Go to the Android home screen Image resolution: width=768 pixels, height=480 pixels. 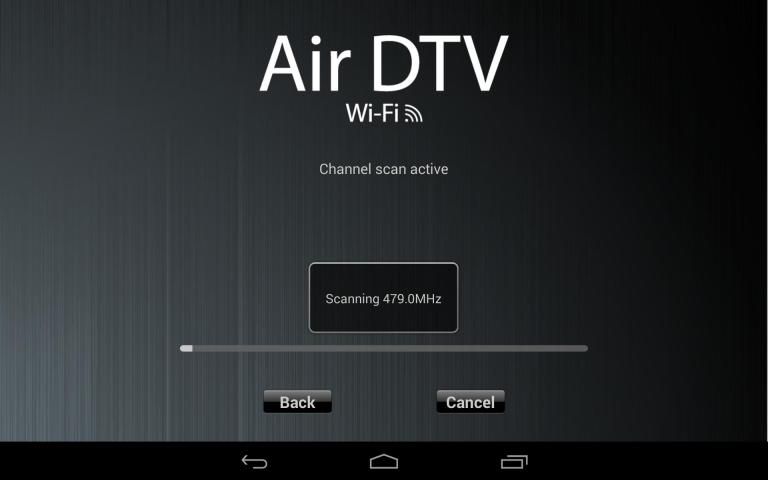pyautogui.click(x=384, y=462)
